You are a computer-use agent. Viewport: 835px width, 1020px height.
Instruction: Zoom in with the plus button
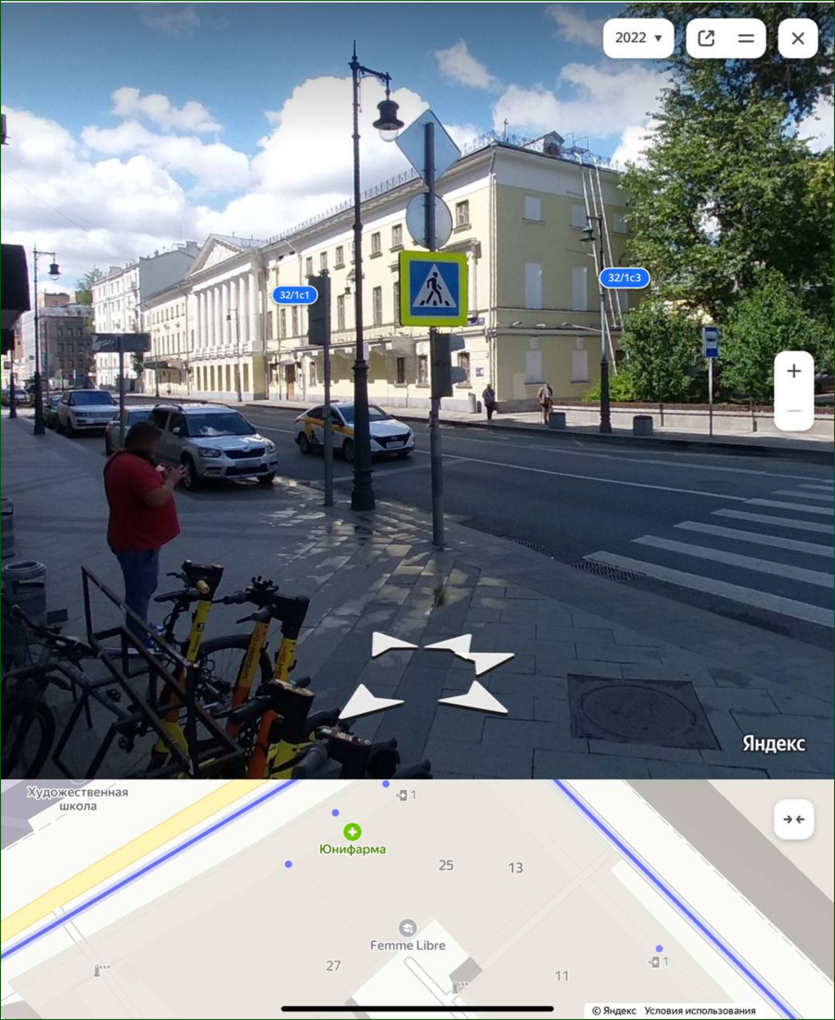click(793, 372)
